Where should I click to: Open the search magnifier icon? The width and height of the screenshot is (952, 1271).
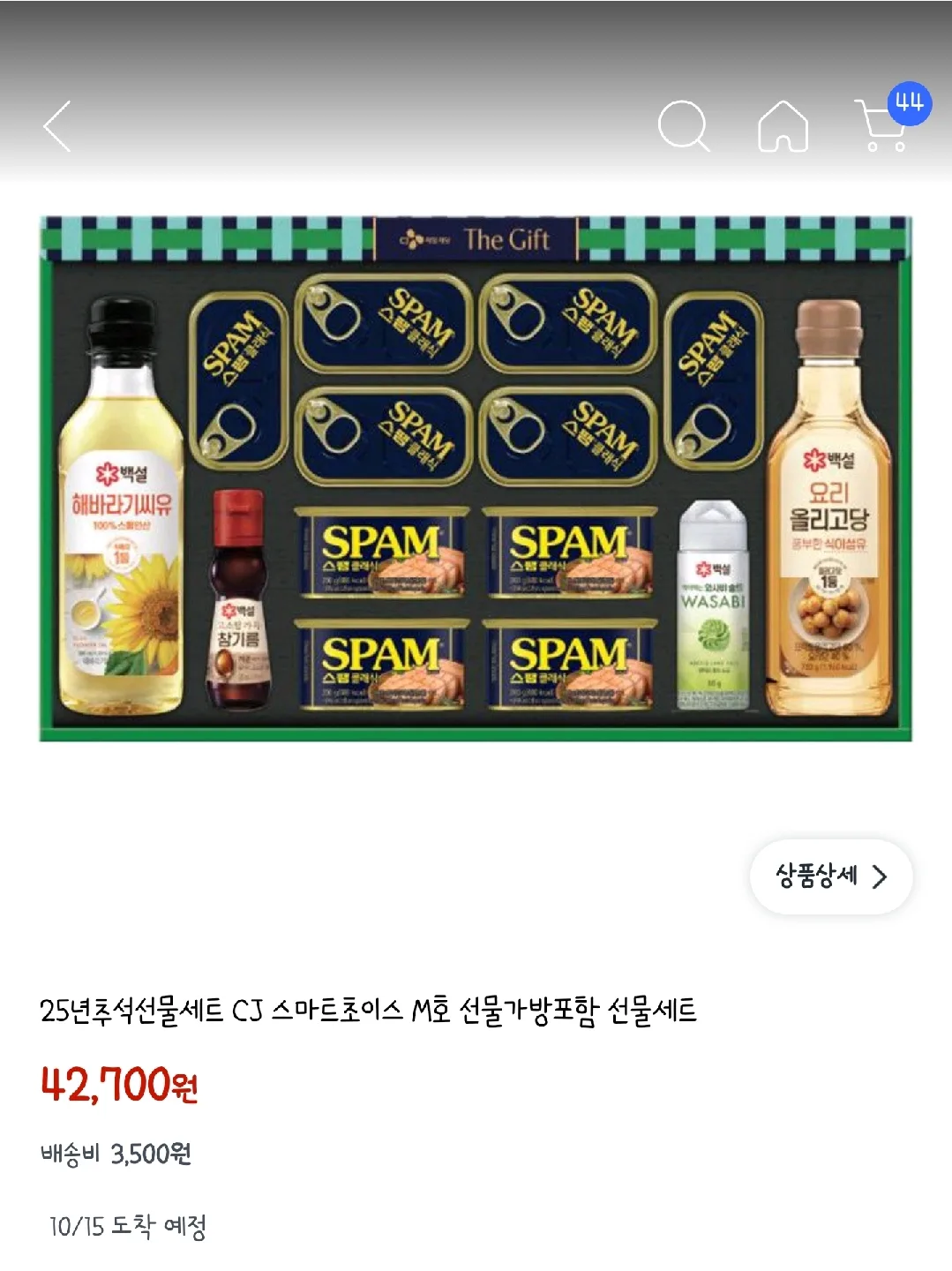point(684,126)
